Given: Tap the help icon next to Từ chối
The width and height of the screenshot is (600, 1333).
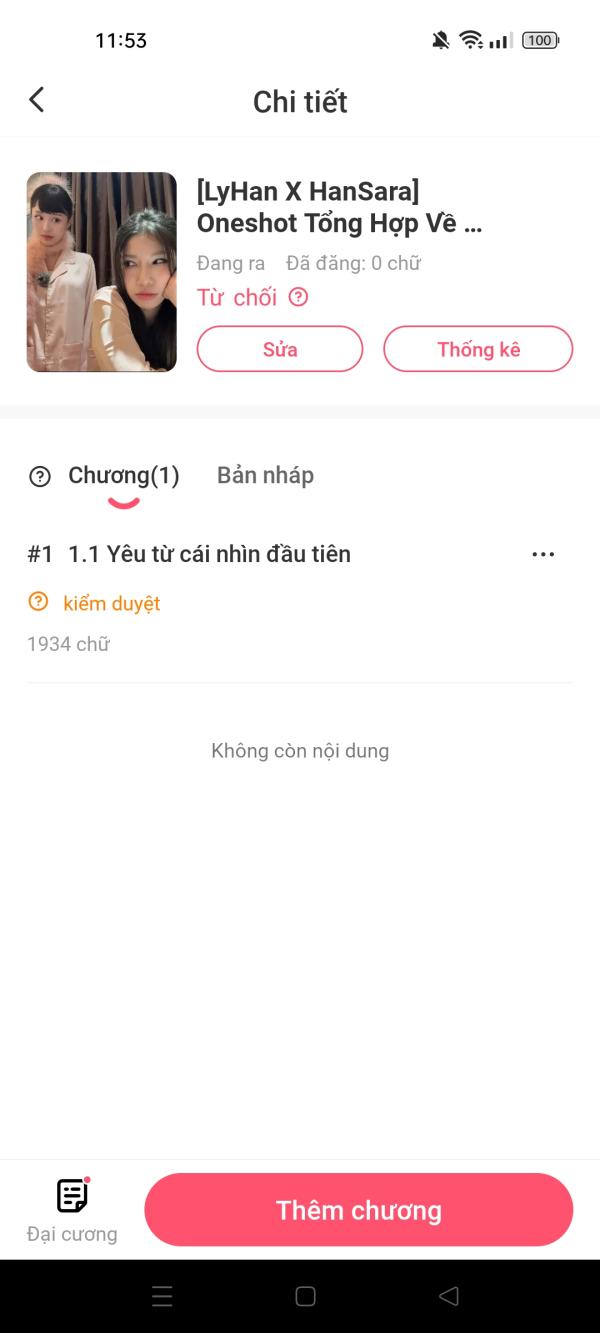Looking at the screenshot, I should click(298, 297).
